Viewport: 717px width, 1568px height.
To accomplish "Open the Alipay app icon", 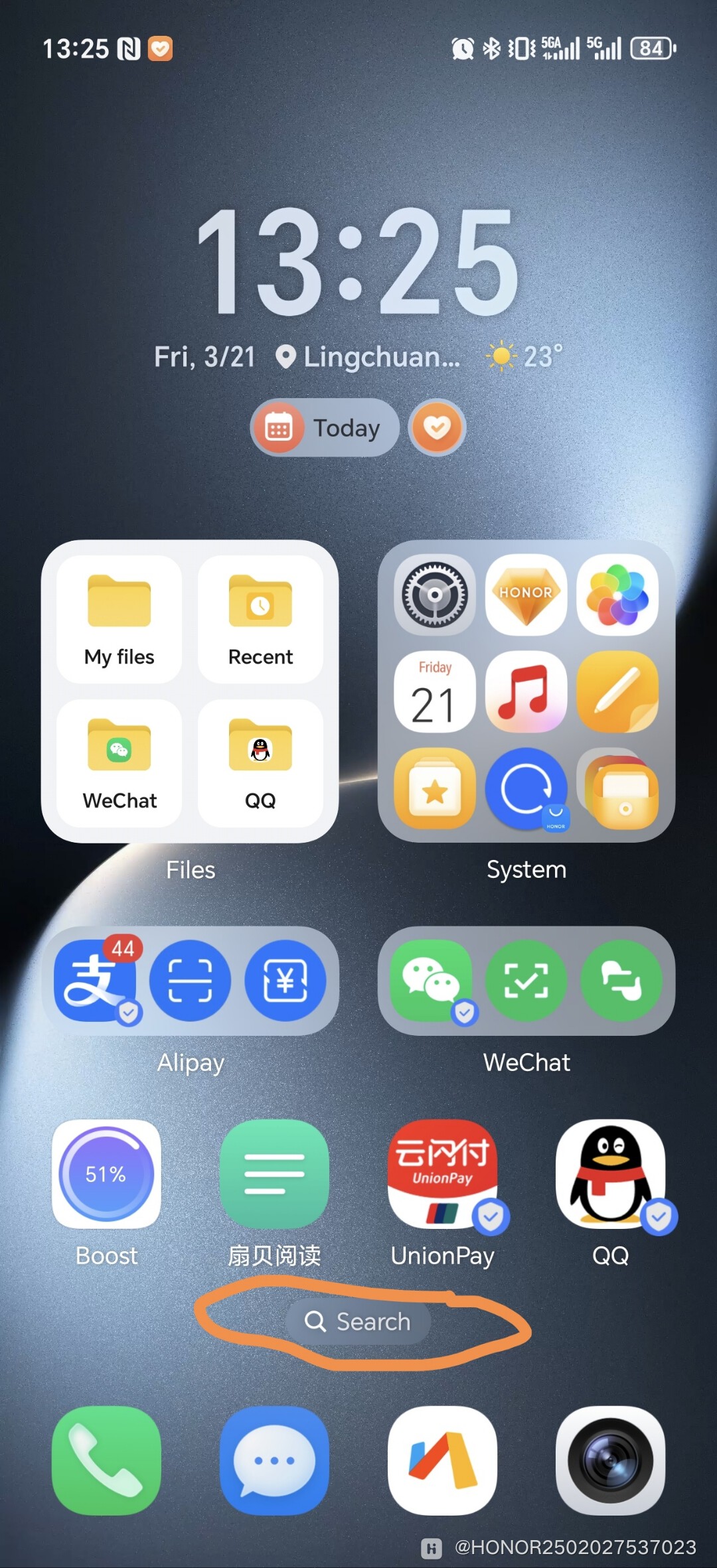I will click(94, 981).
